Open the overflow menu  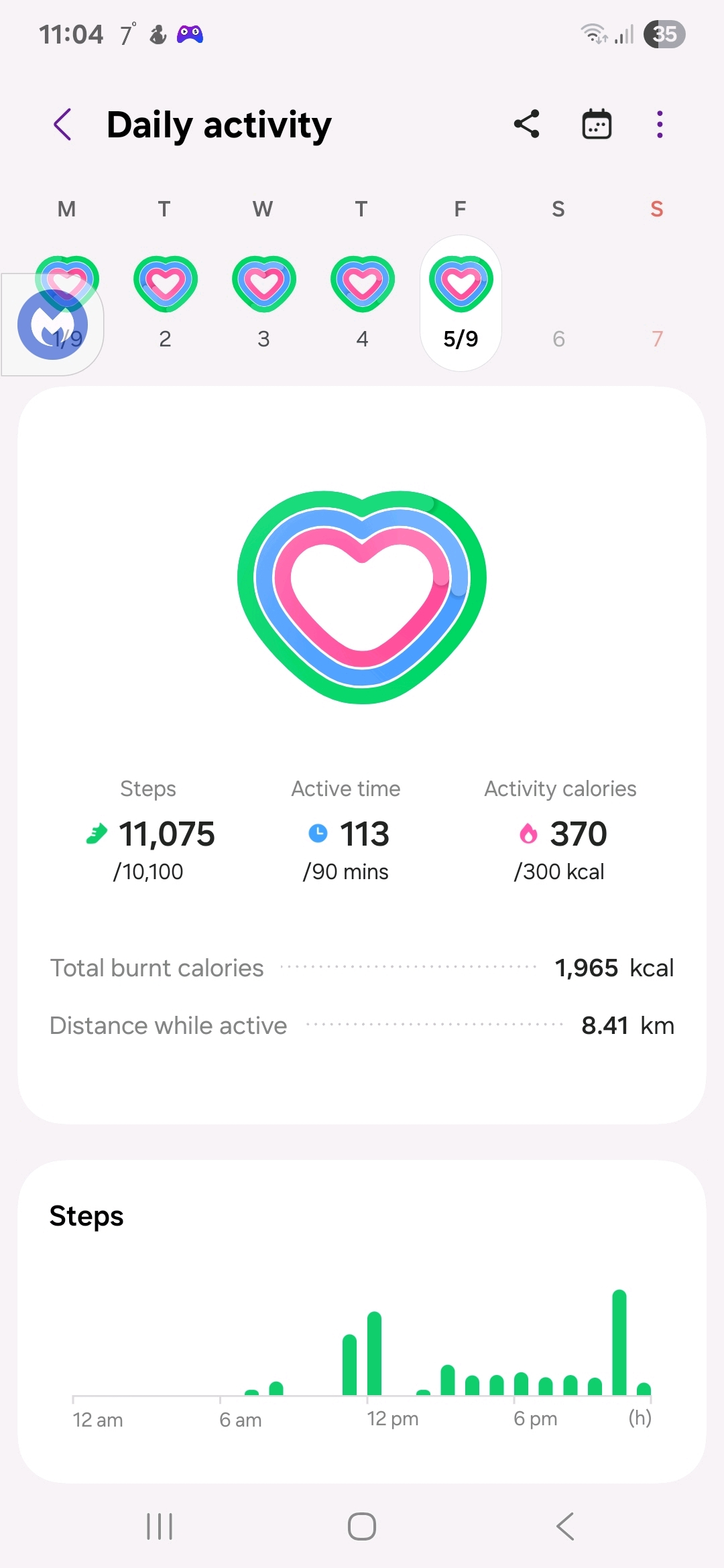[x=660, y=125]
